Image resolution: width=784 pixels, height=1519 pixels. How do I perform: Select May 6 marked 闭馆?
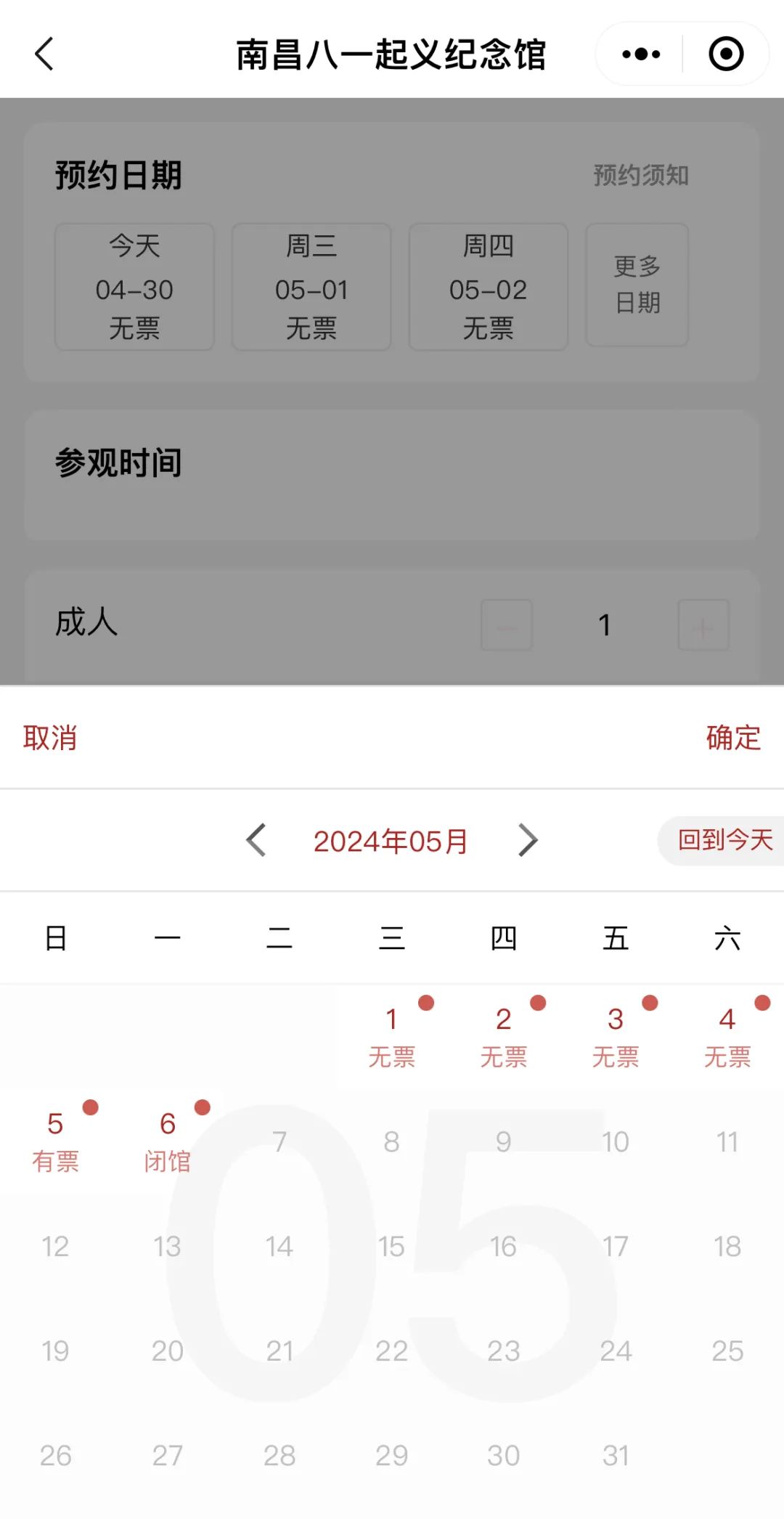(168, 1140)
